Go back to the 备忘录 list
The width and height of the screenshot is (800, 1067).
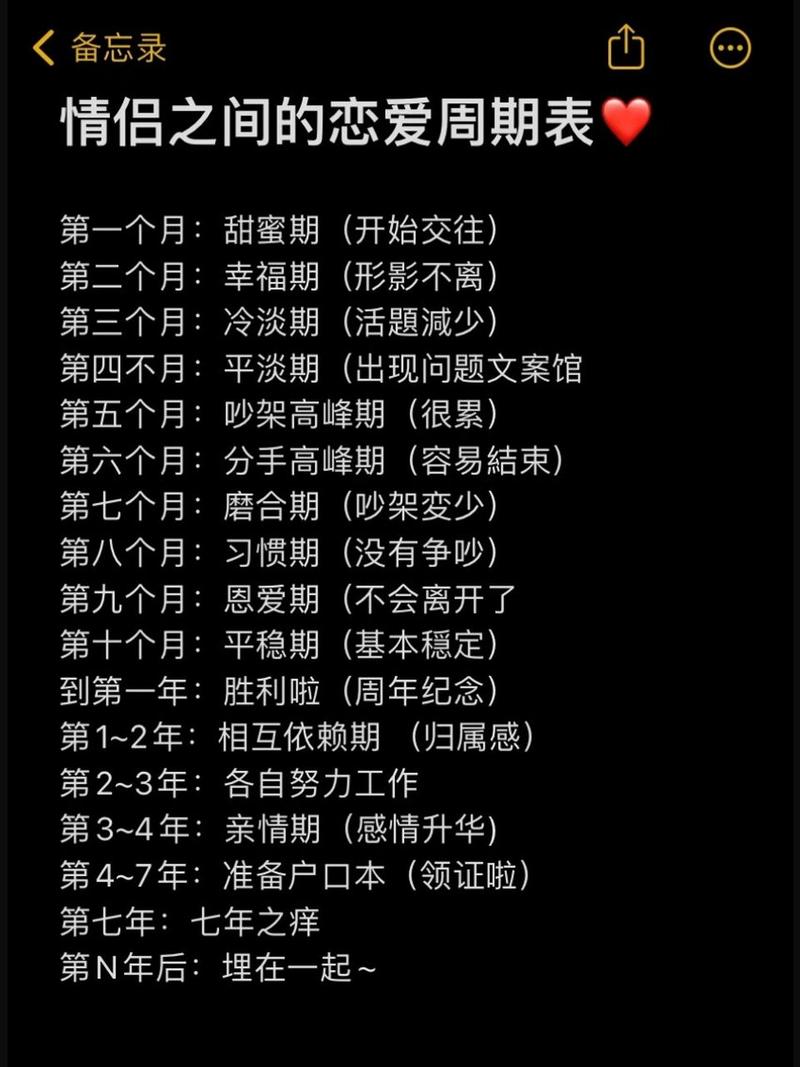[98, 47]
